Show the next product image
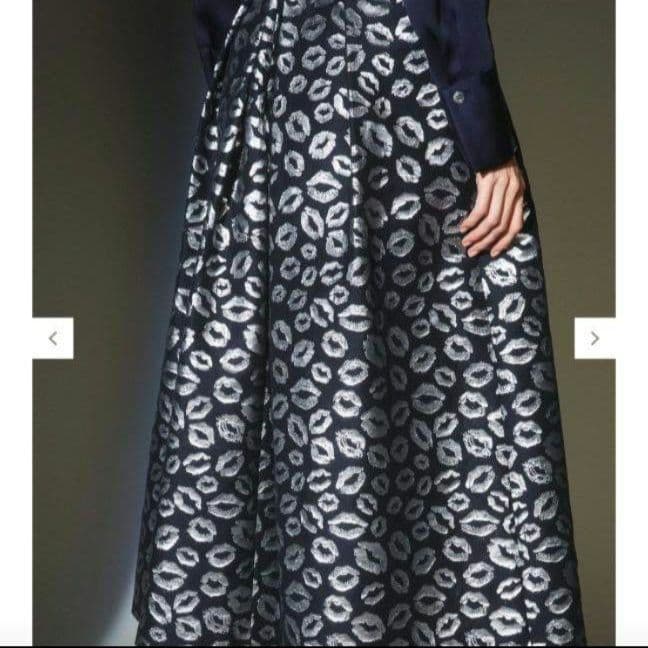The height and width of the screenshot is (648, 648). [594, 338]
